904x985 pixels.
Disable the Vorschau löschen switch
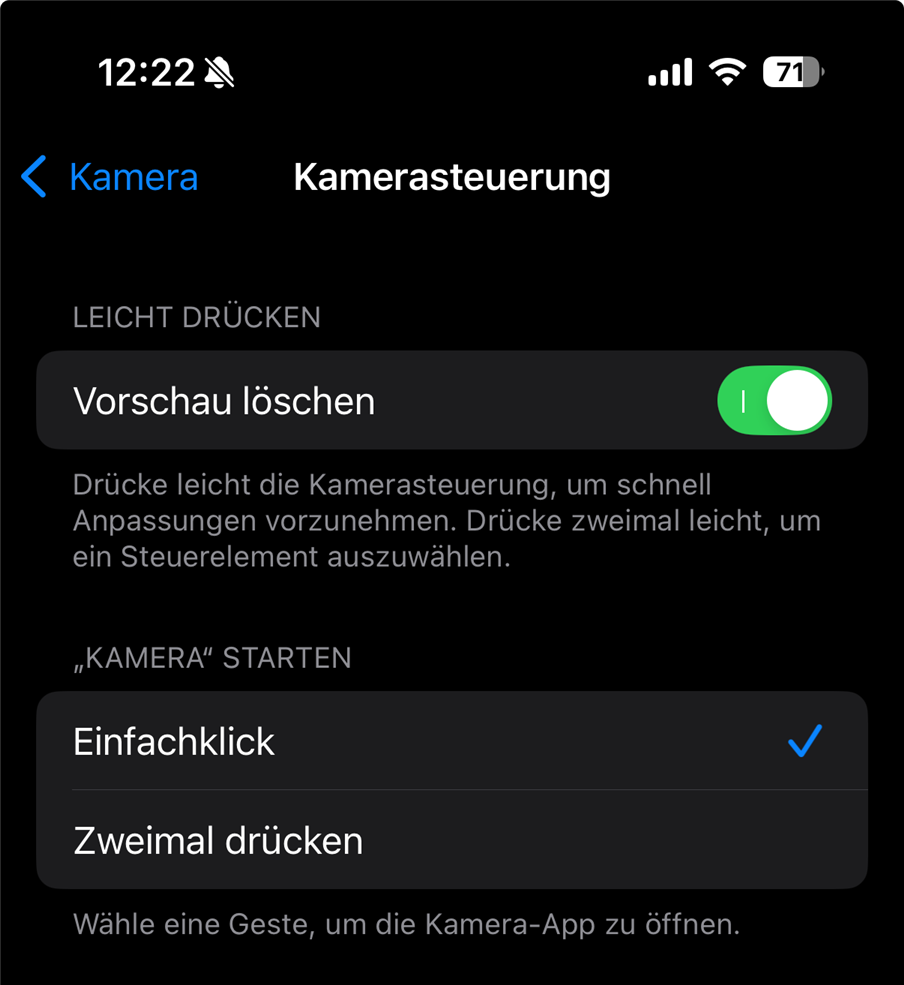click(774, 401)
